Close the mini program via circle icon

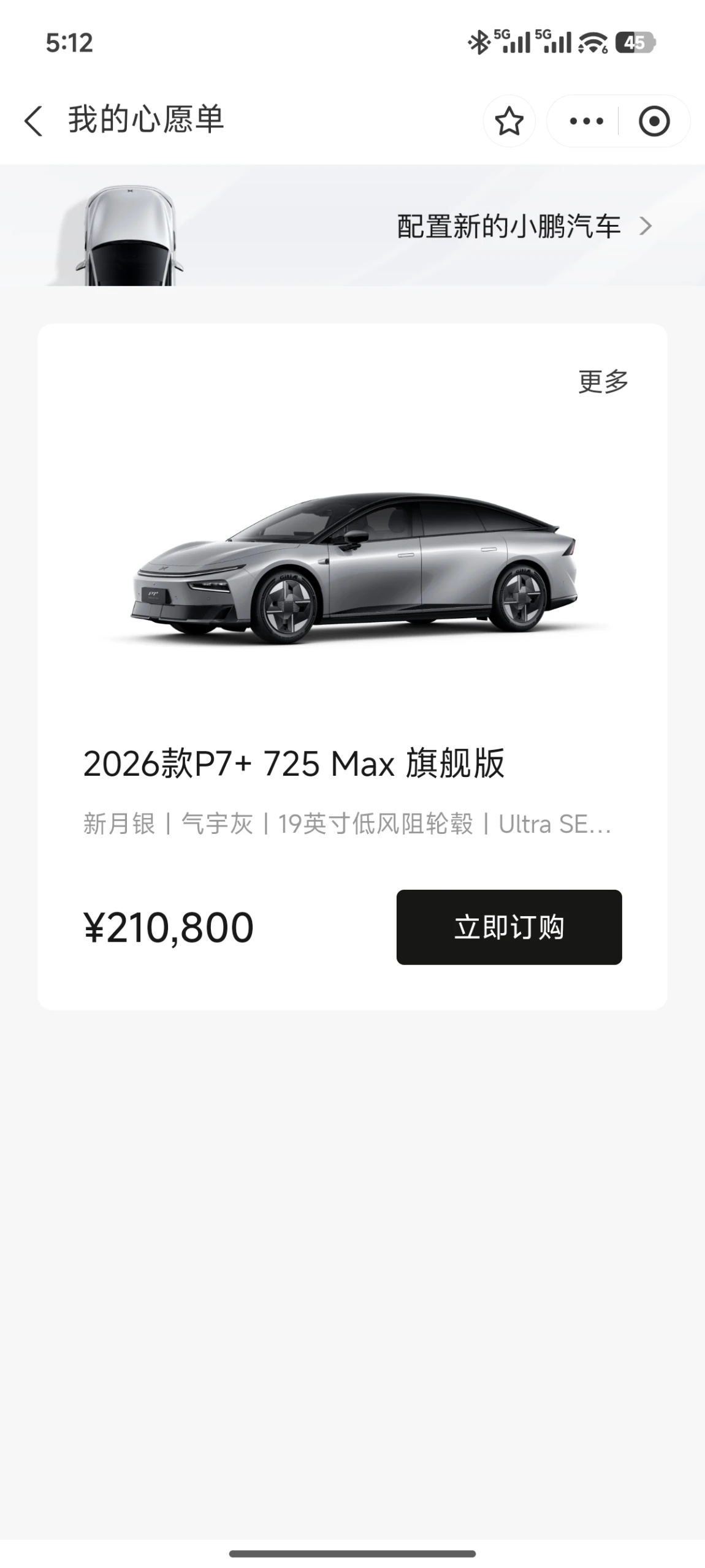tap(654, 121)
